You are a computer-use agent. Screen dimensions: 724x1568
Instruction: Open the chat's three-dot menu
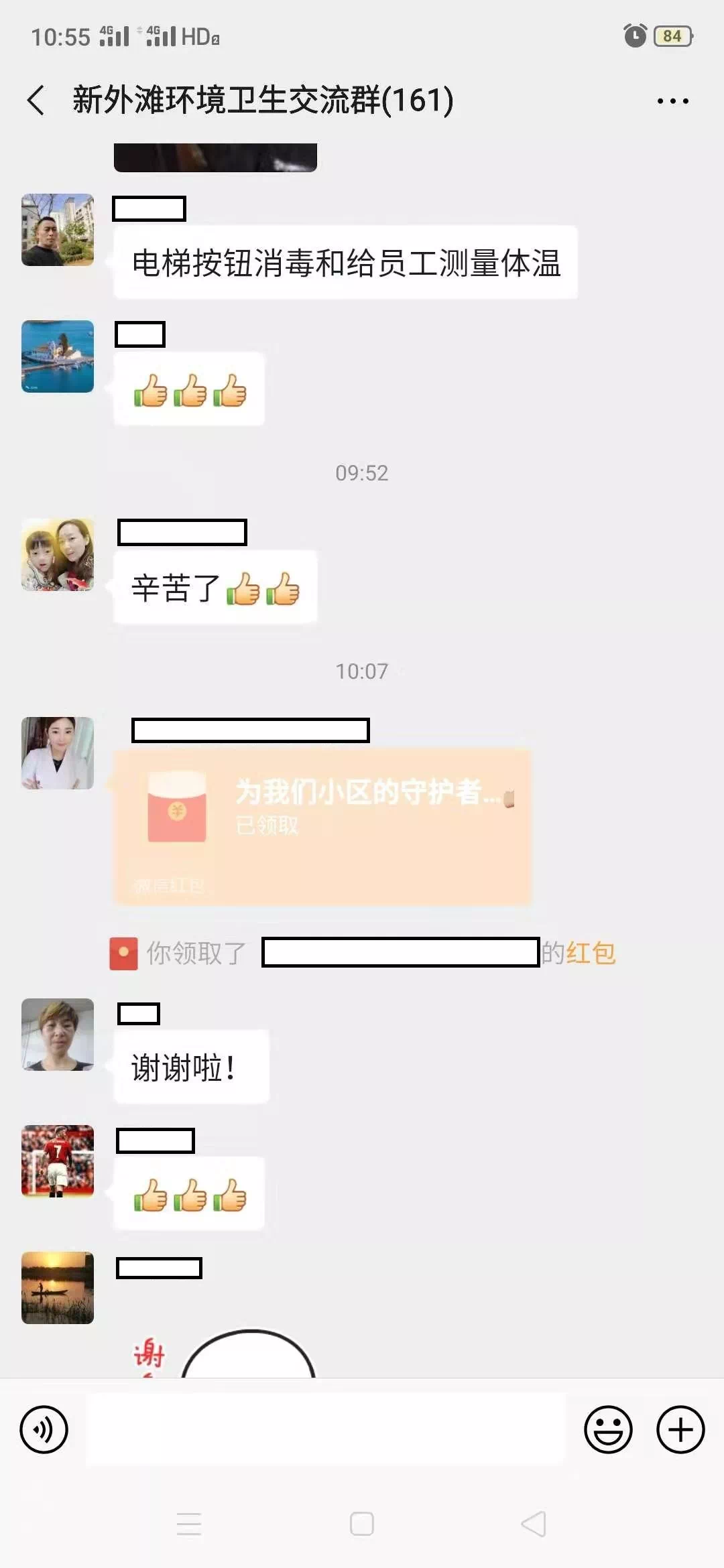672,101
